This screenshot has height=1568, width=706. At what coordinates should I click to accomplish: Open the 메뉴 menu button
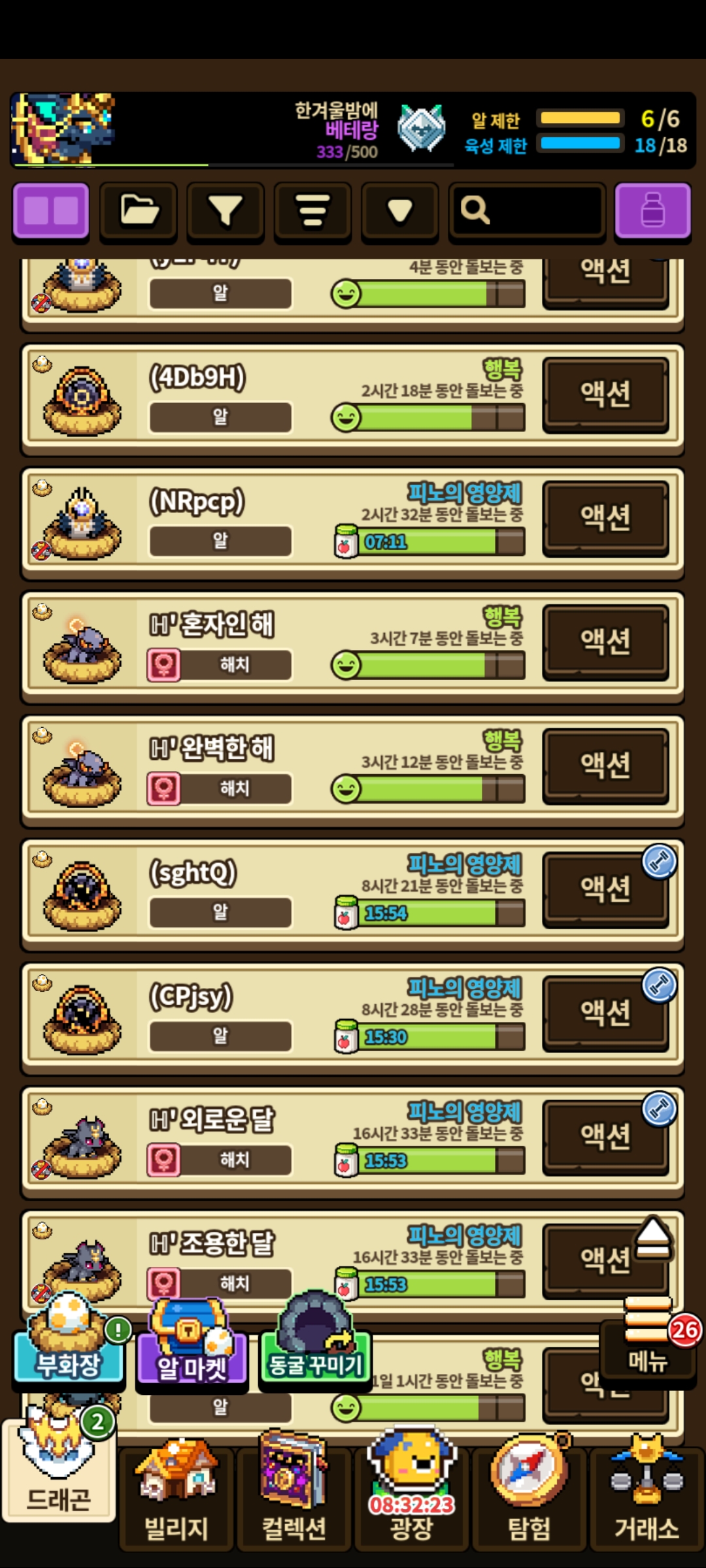tap(647, 1346)
